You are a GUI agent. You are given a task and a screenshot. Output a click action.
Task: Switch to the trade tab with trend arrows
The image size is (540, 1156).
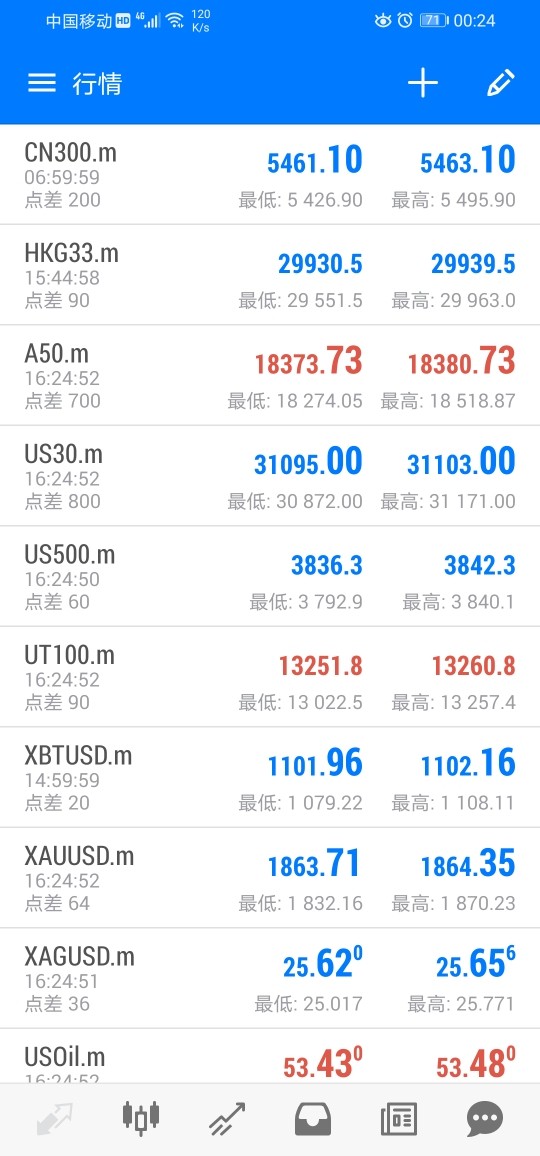tap(226, 1119)
